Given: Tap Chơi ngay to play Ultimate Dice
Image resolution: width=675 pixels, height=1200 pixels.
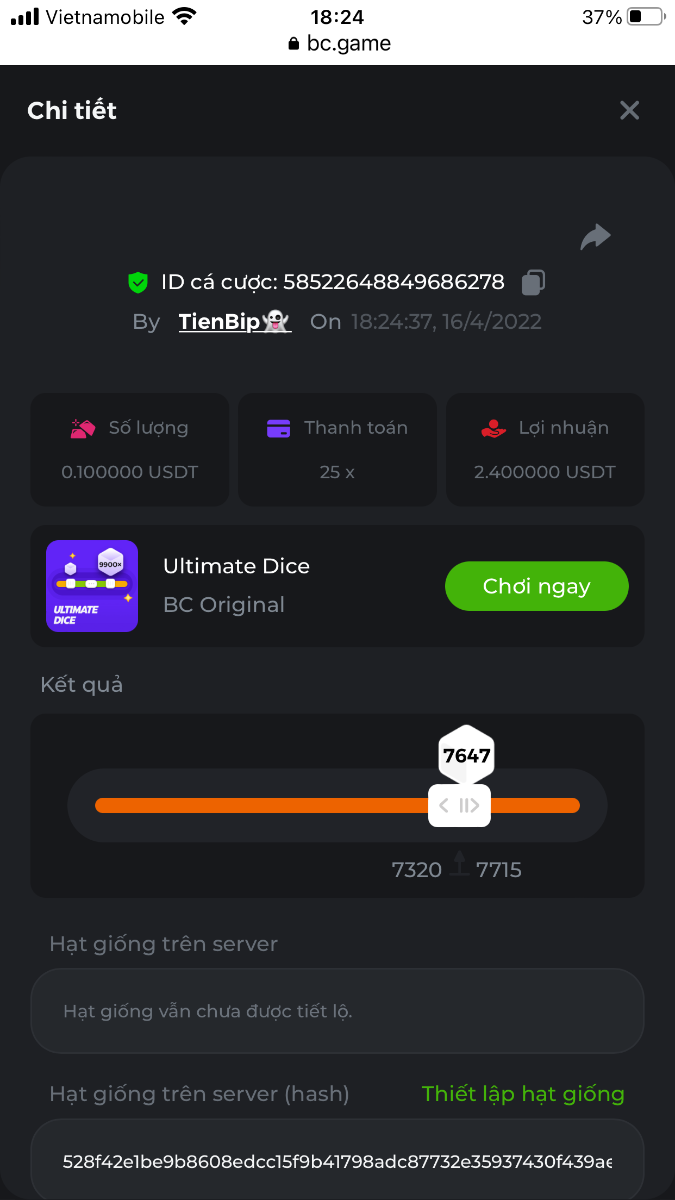Looking at the screenshot, I should pyautogui.click(x=536, y=586).
